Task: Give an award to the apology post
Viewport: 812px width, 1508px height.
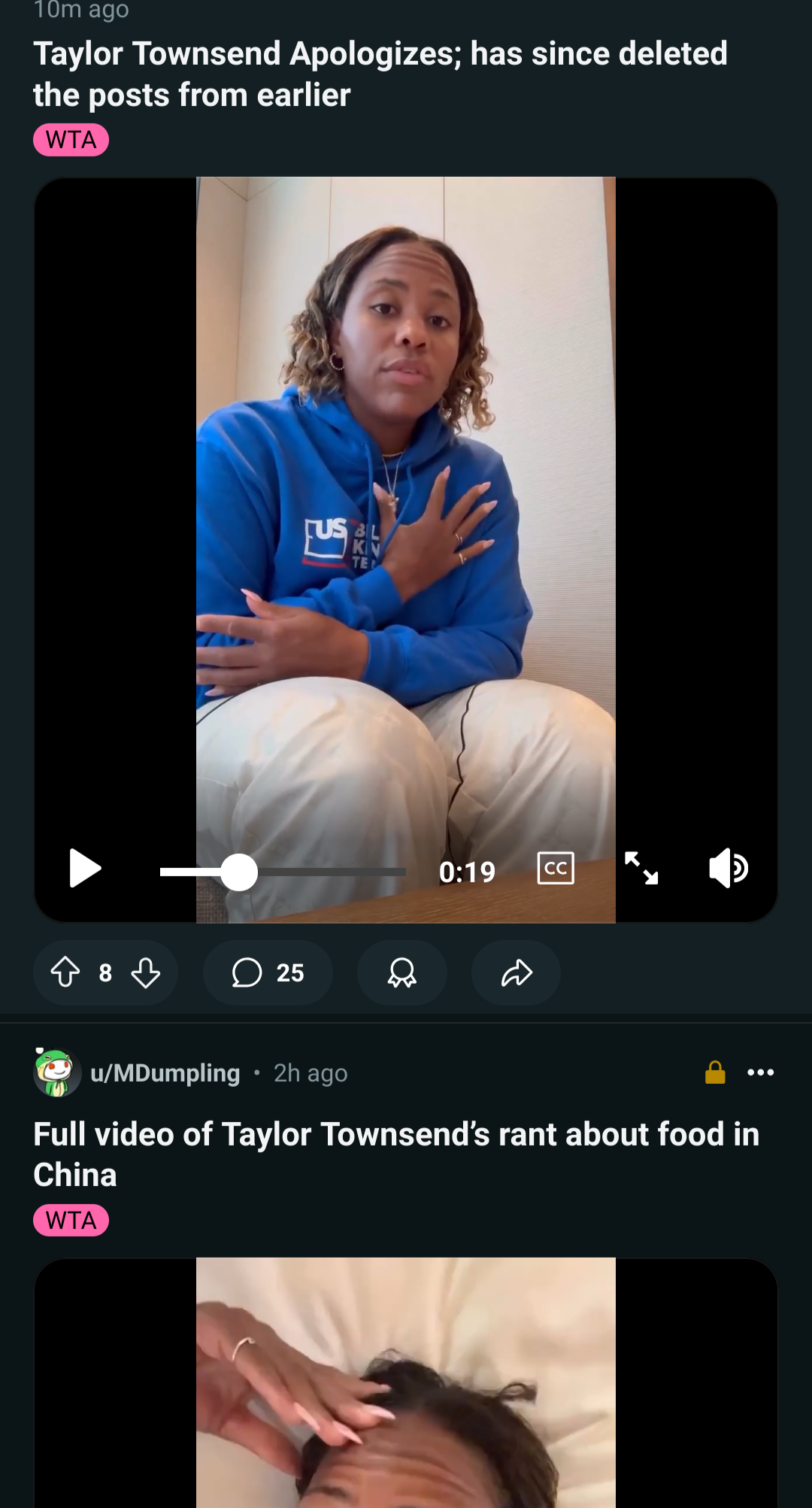Action: click(x=402, y=972)
